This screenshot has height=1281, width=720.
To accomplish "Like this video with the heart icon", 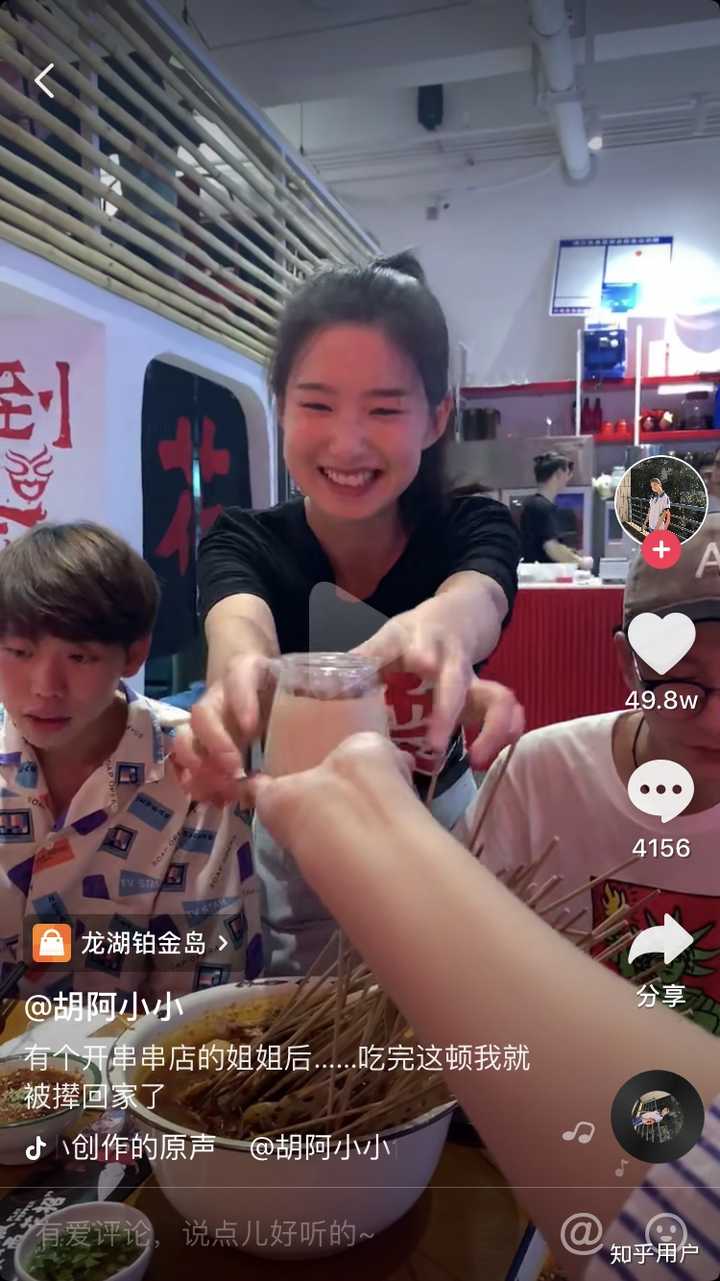I will [x=661, y=643].
